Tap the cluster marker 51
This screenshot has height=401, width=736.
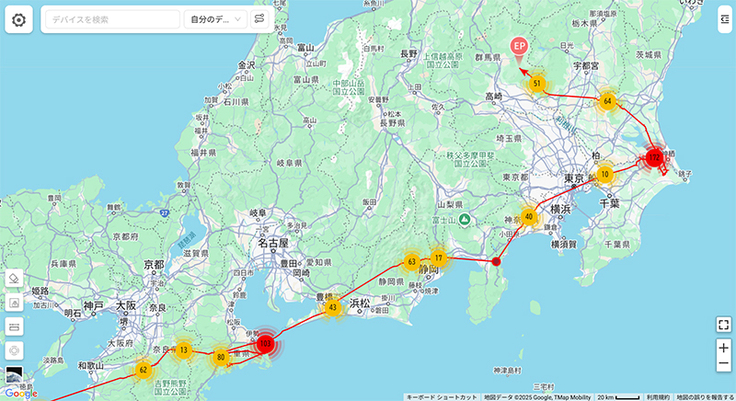pyautogui.click(x=537, y=84)
